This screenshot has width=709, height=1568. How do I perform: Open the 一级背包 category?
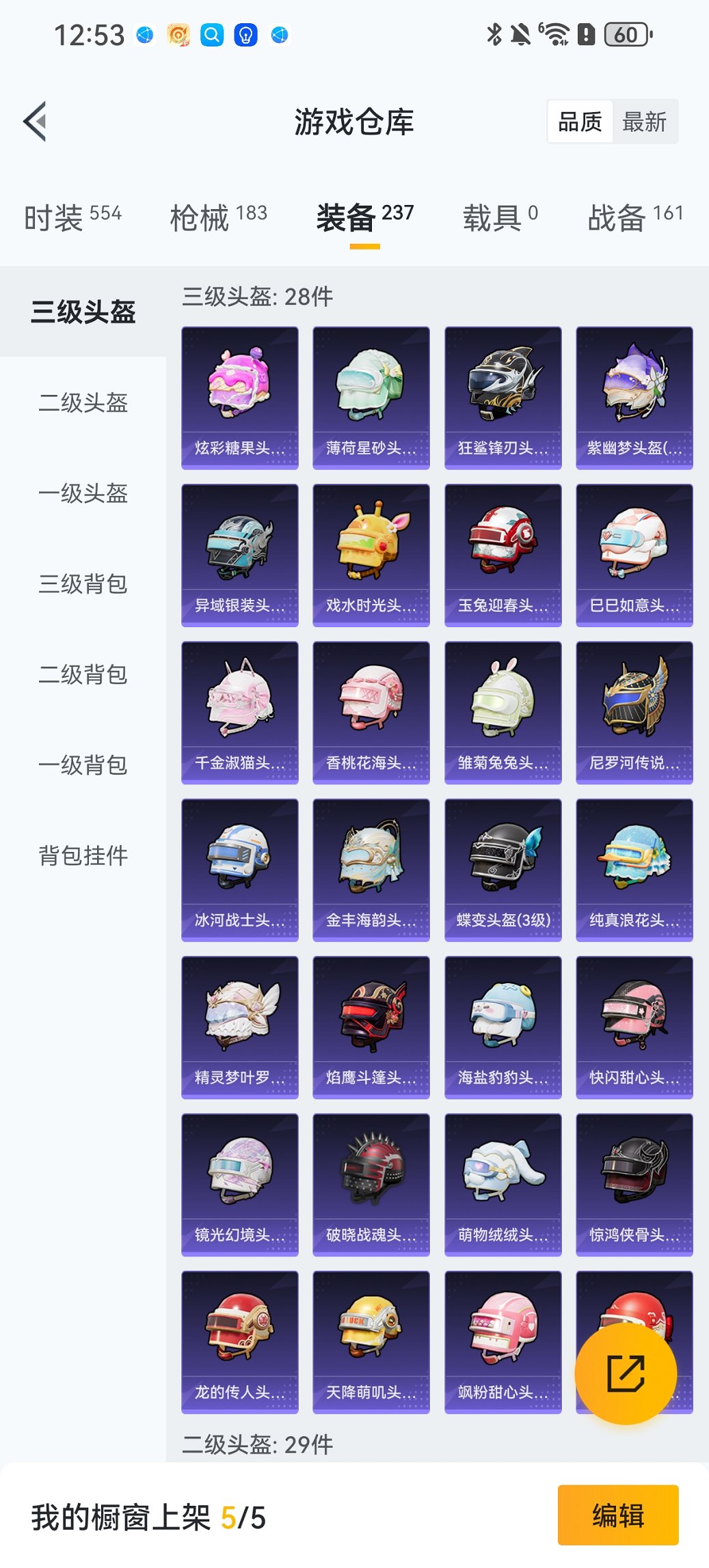coord(83,765)
